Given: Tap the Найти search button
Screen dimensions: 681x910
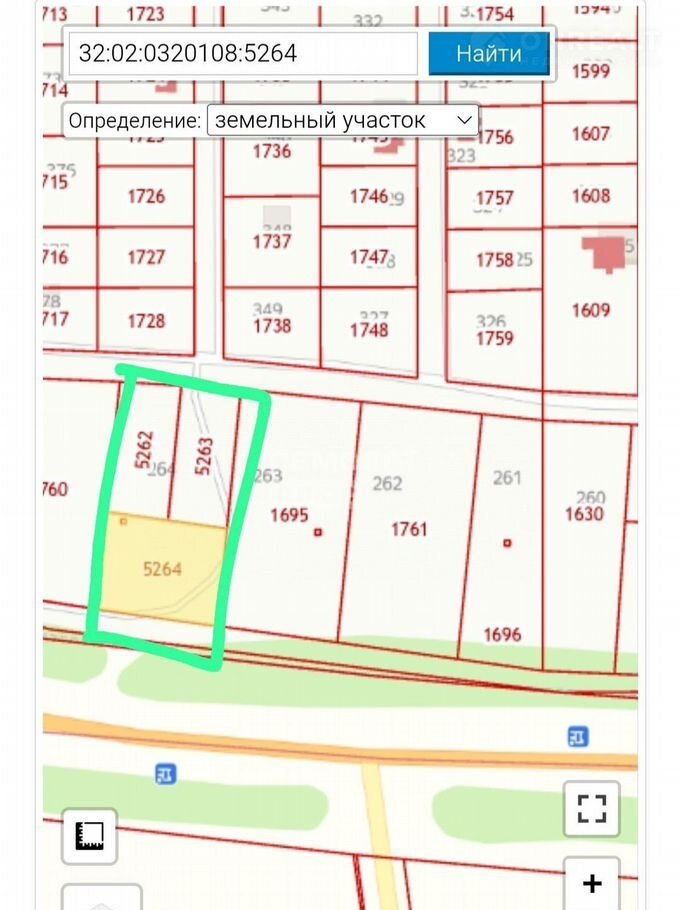Looking at the screenshot, I should 489,53.
